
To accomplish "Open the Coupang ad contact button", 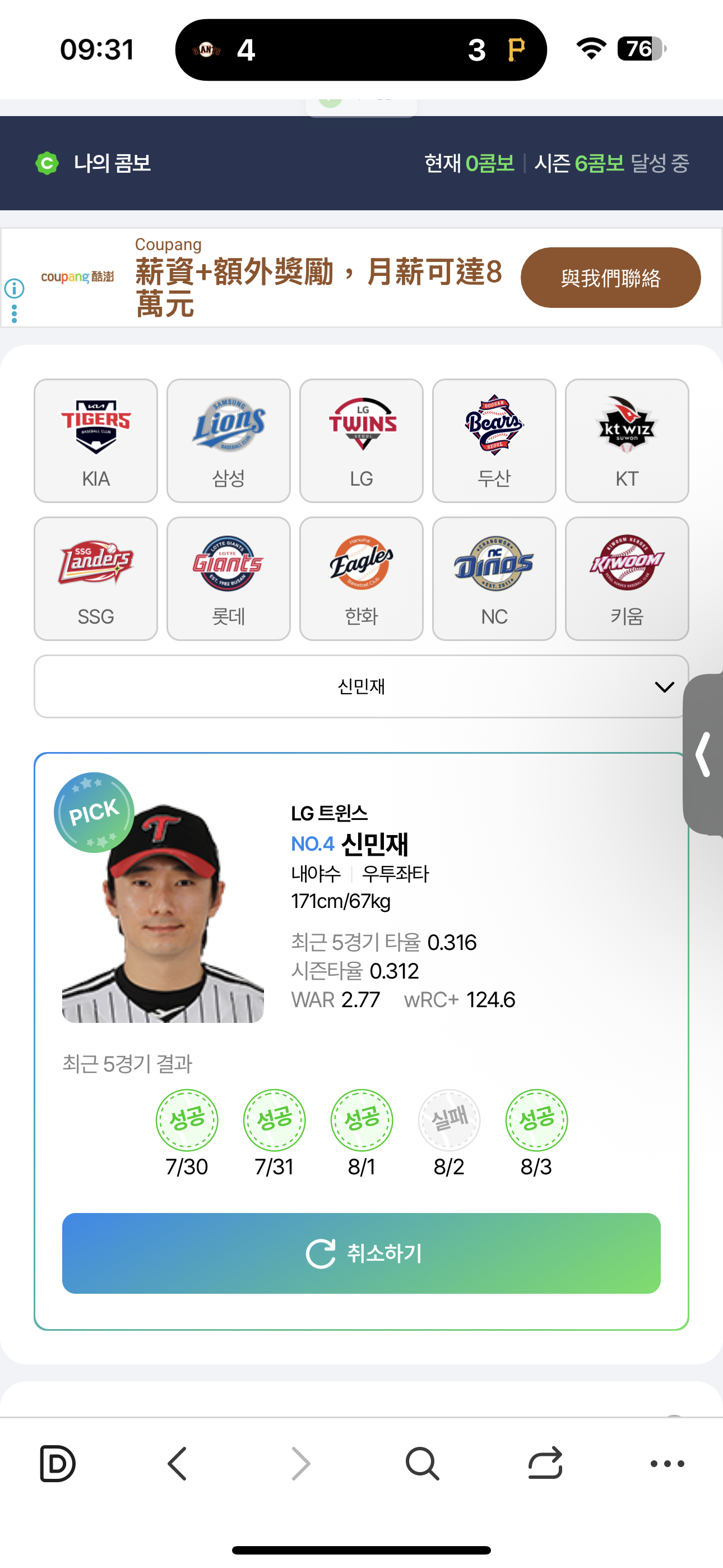I will pos(610,278).
